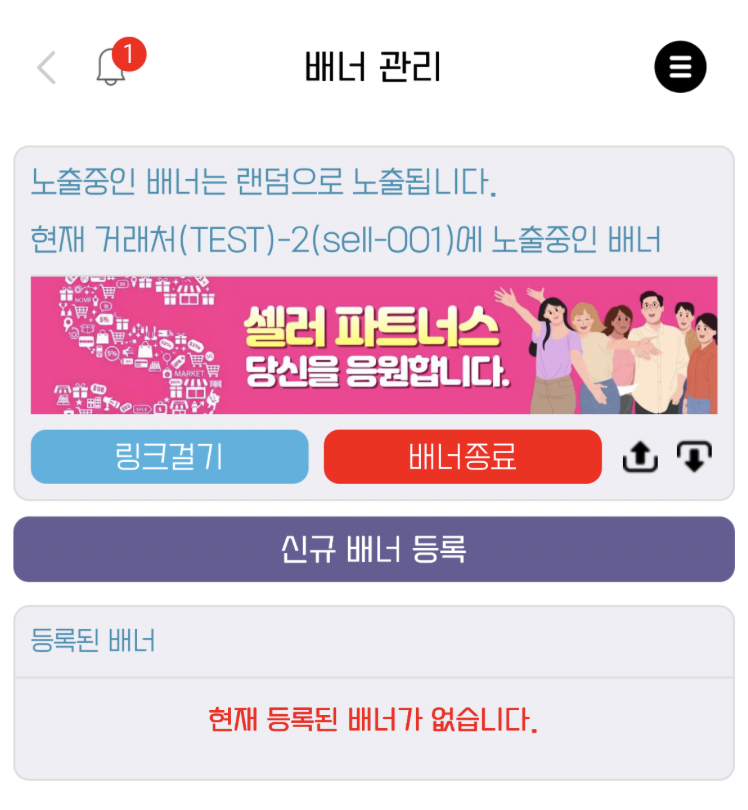Viewport: 748px width, 810px height.
Task: End the banner with 배너종료
Action: click(462, 457)
